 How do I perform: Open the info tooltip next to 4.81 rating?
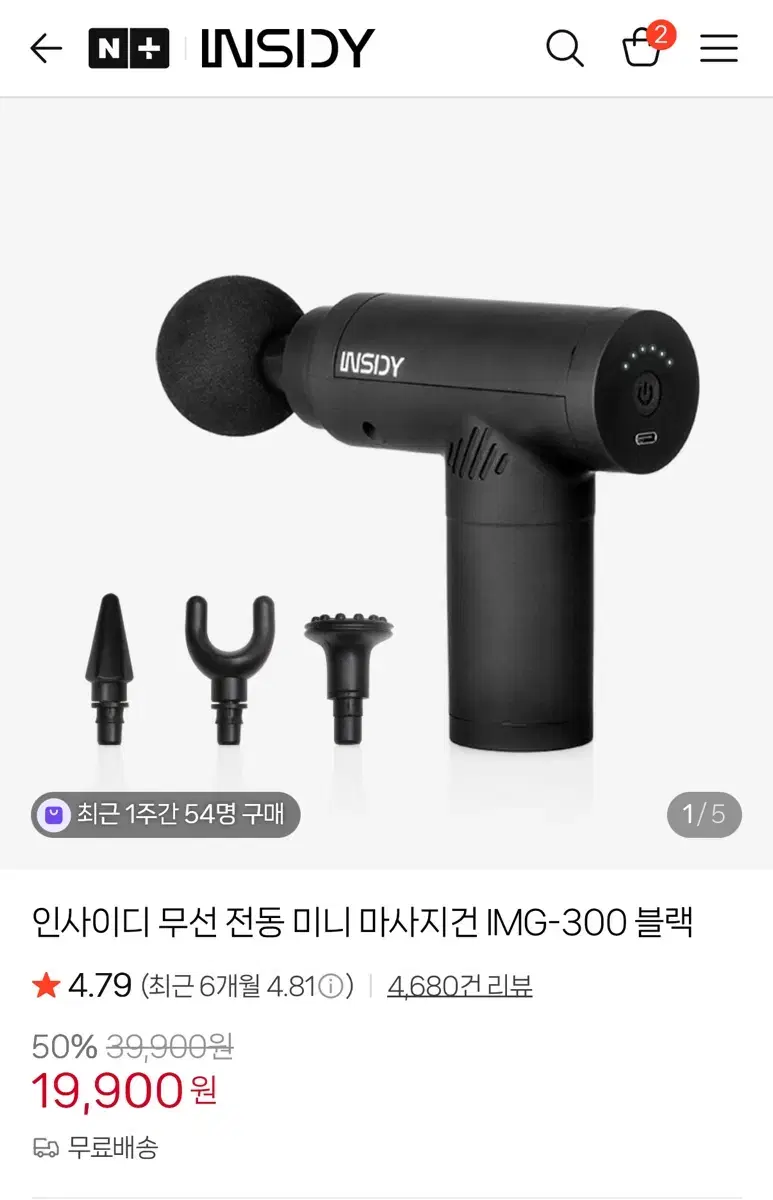334,985
